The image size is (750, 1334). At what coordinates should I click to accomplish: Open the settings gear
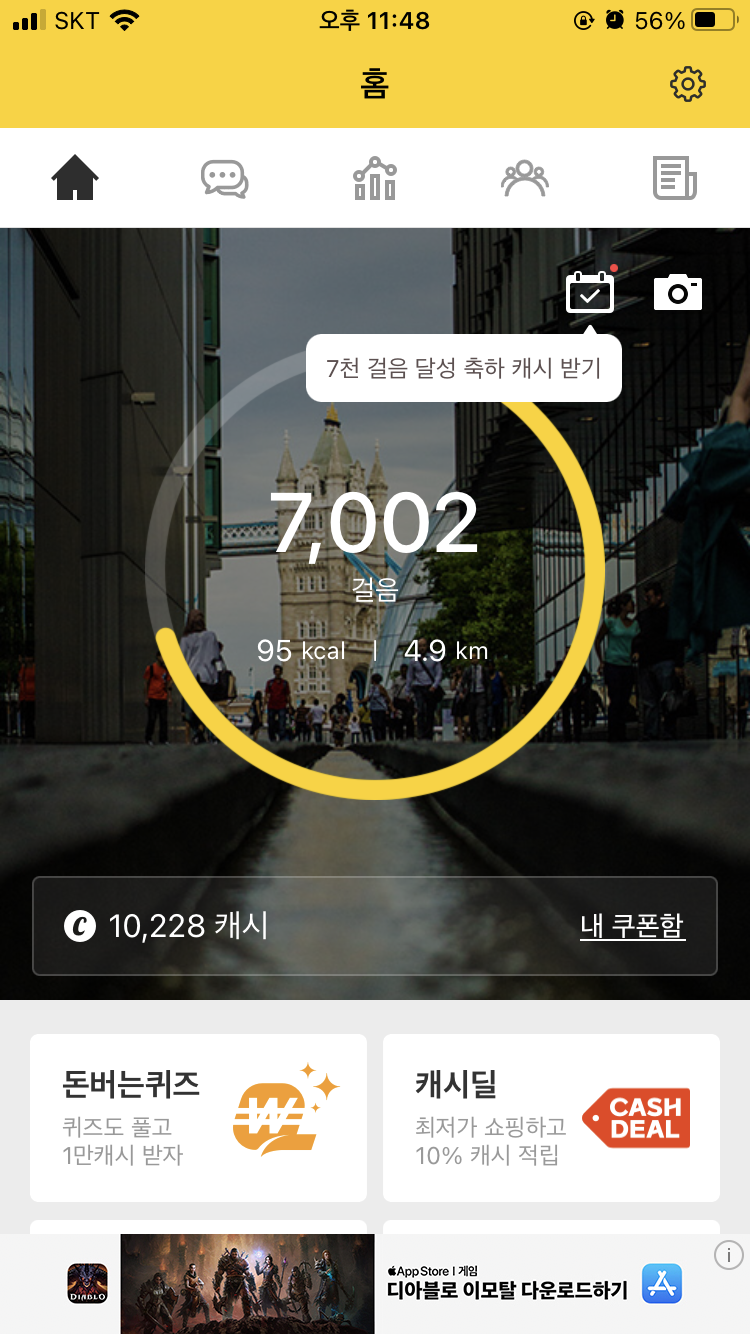pyautogui.click(x=687, y=84)
